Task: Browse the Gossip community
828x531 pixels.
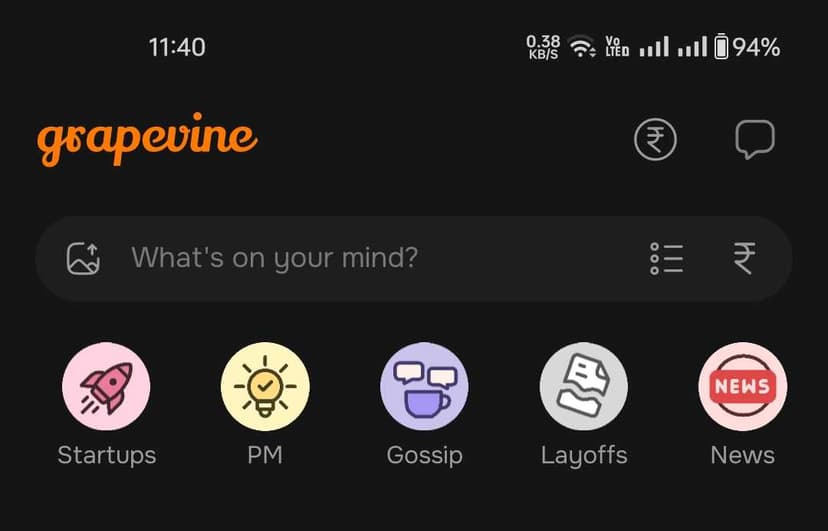Action: click(x=424, y=386)
